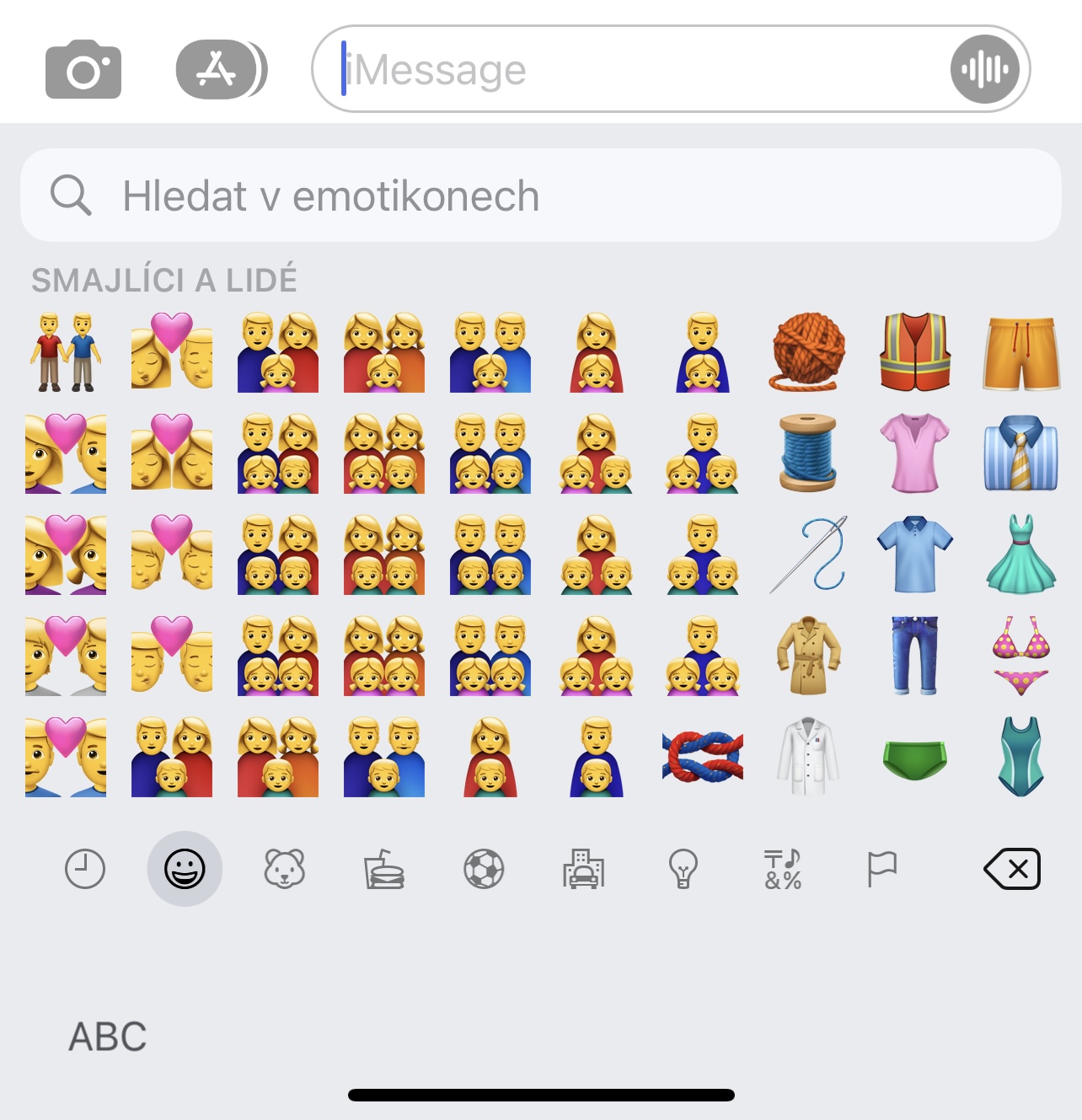Focus the iMessage text field
This screenshot has width=1082, height=1120.
(x=640, y=70)
